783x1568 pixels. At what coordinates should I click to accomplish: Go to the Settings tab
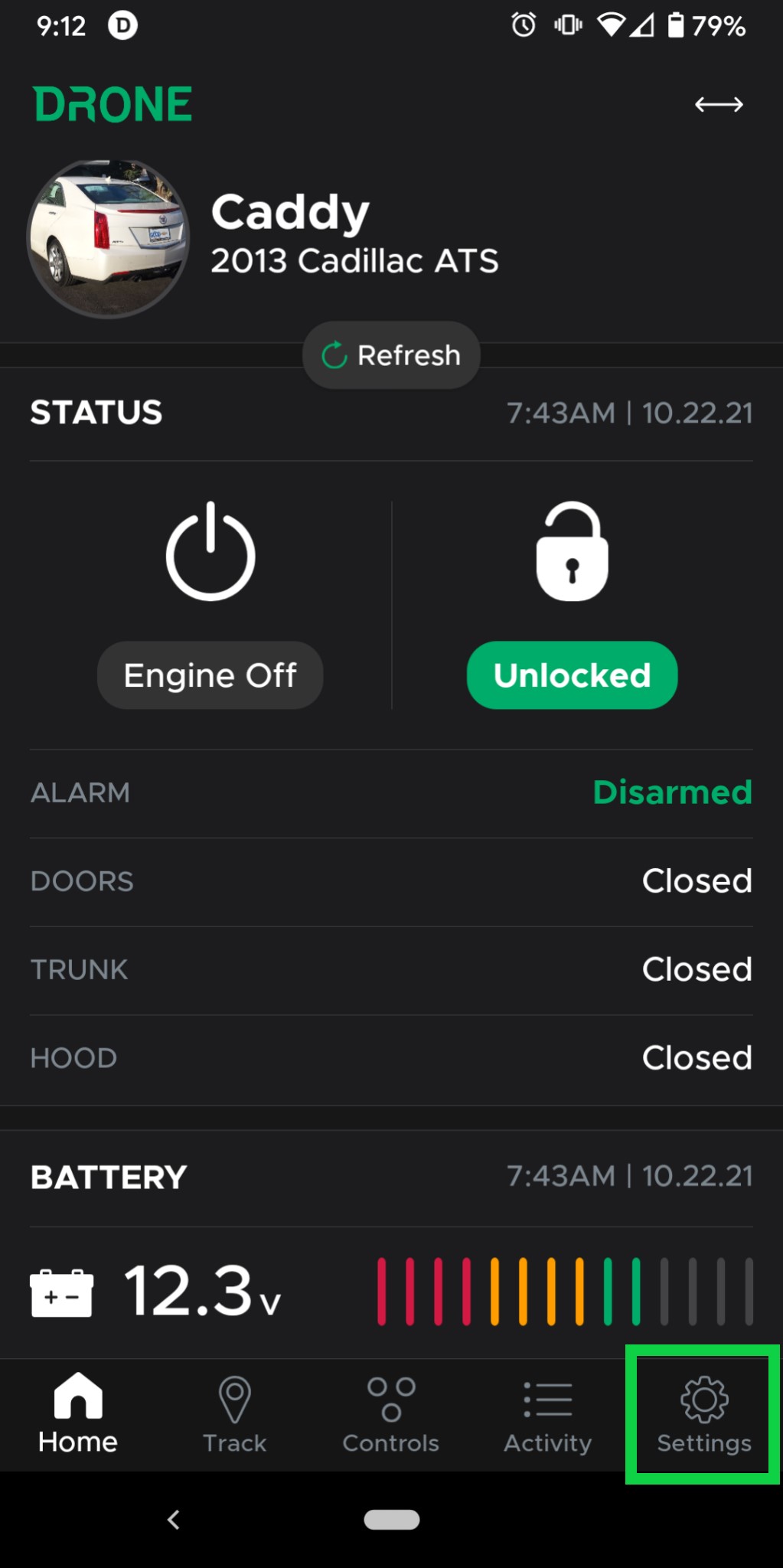(x=703, y=1415)
